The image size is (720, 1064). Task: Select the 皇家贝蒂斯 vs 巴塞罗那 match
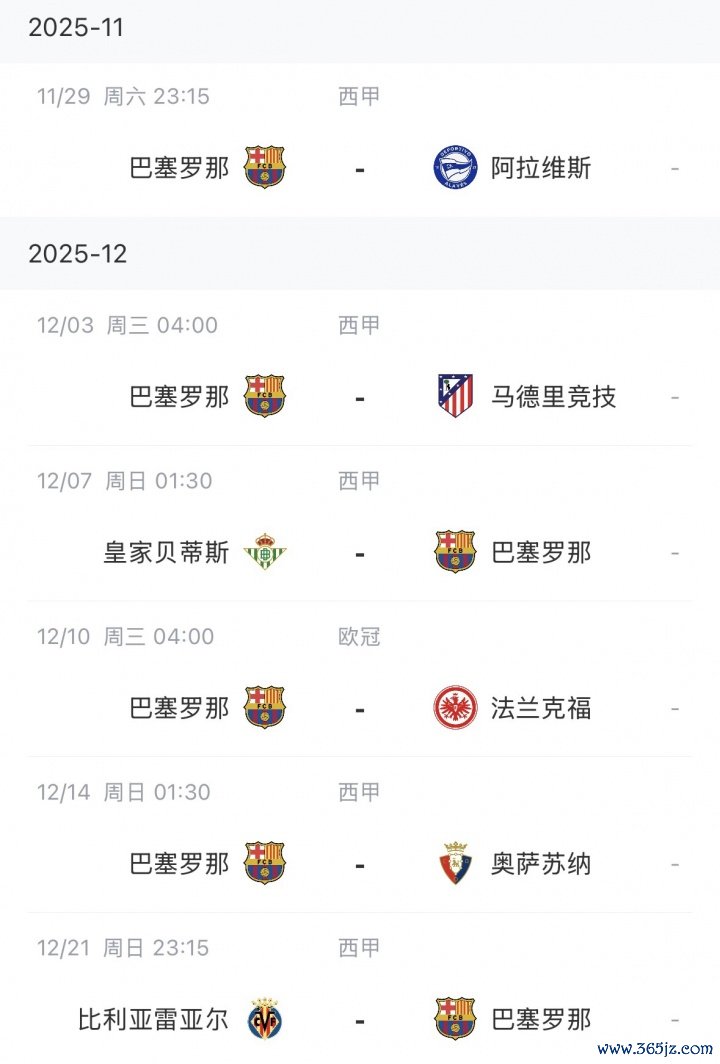click(360, 552)
